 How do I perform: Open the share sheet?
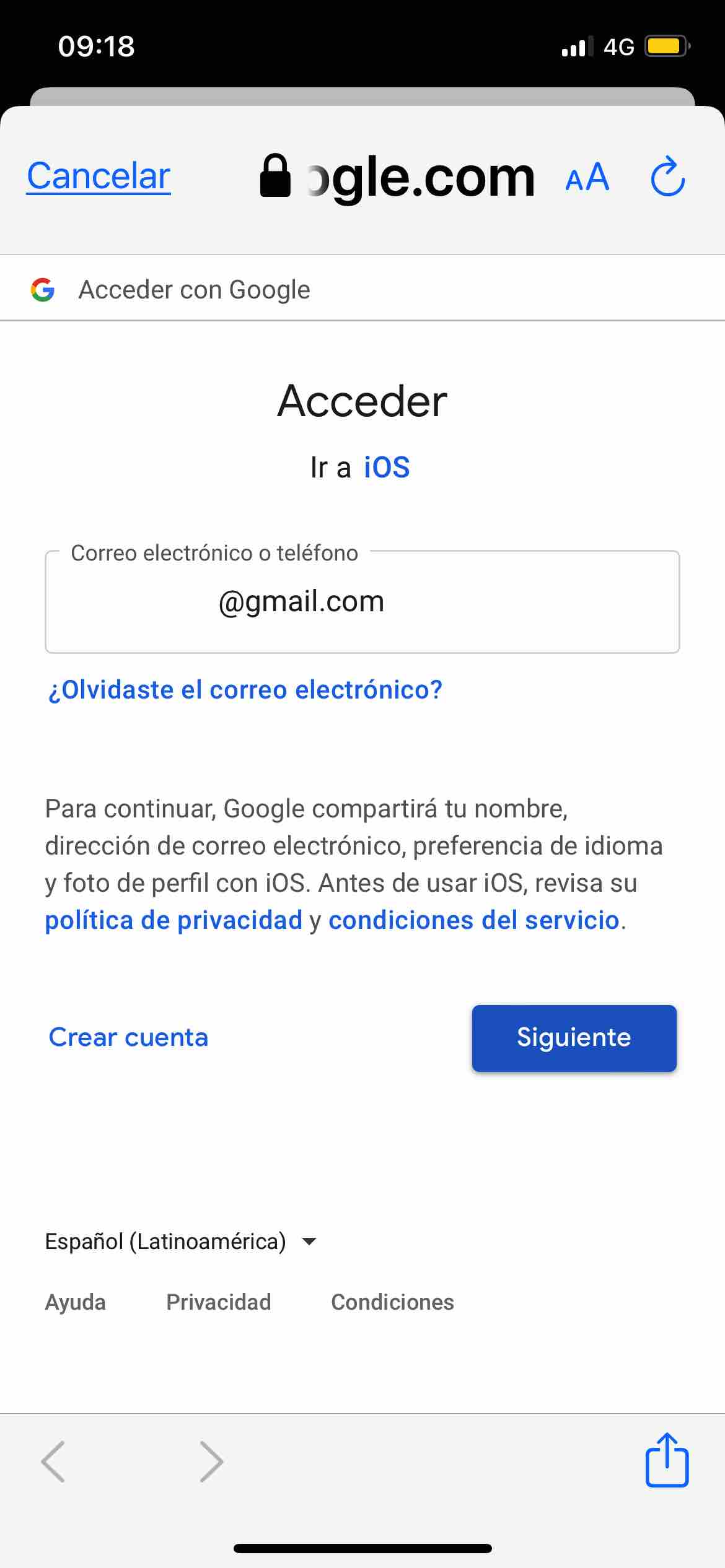pos(667,1460)
